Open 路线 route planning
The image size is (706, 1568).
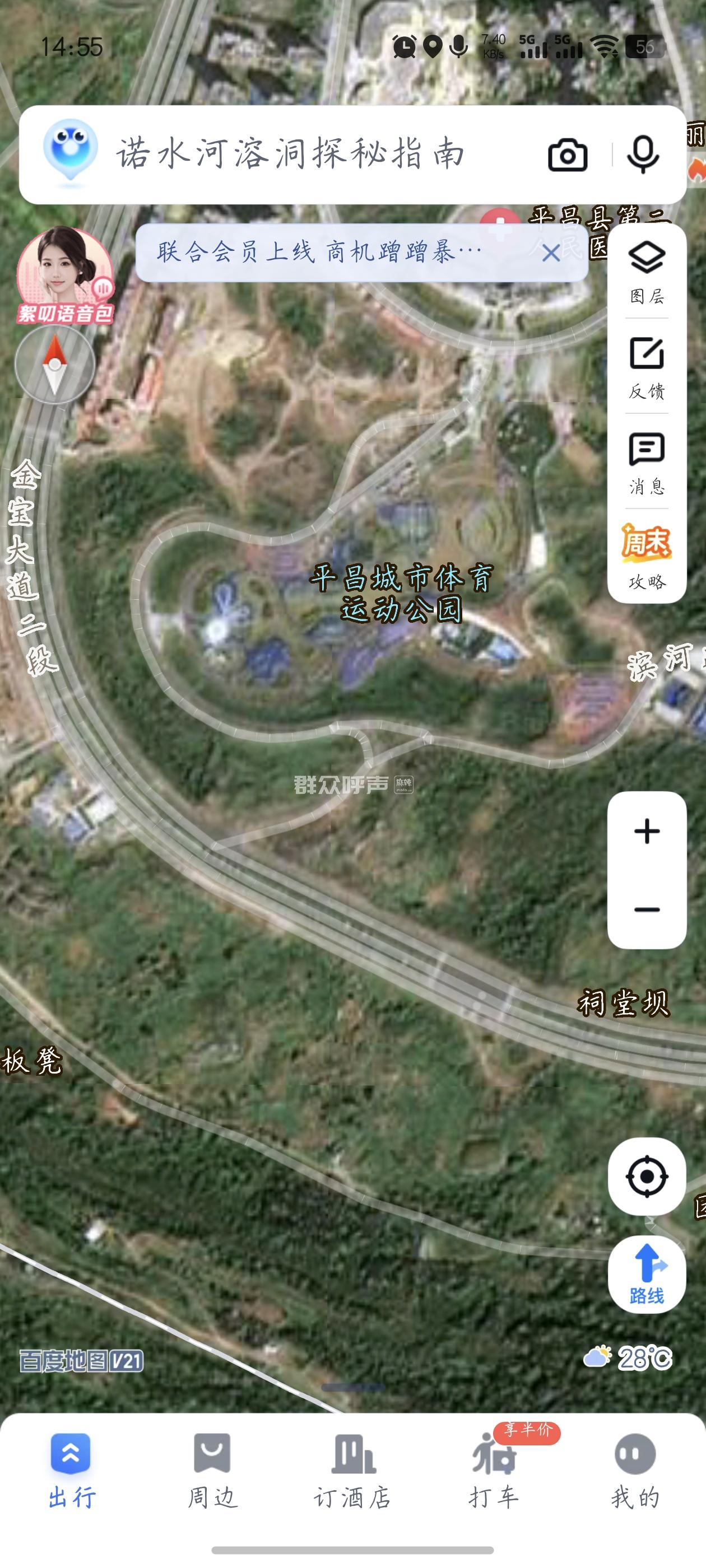click(x=646, y=1273)
